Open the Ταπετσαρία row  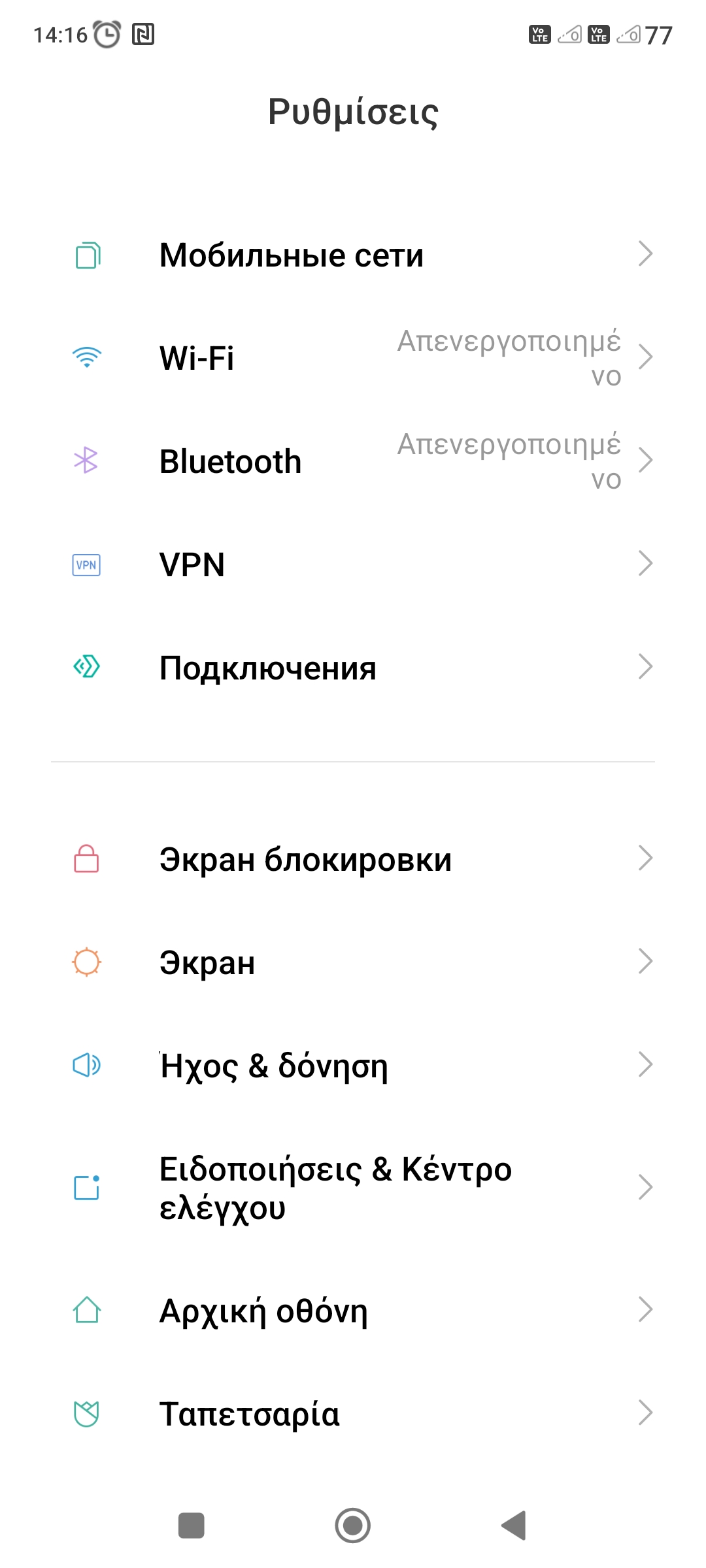353,1414
